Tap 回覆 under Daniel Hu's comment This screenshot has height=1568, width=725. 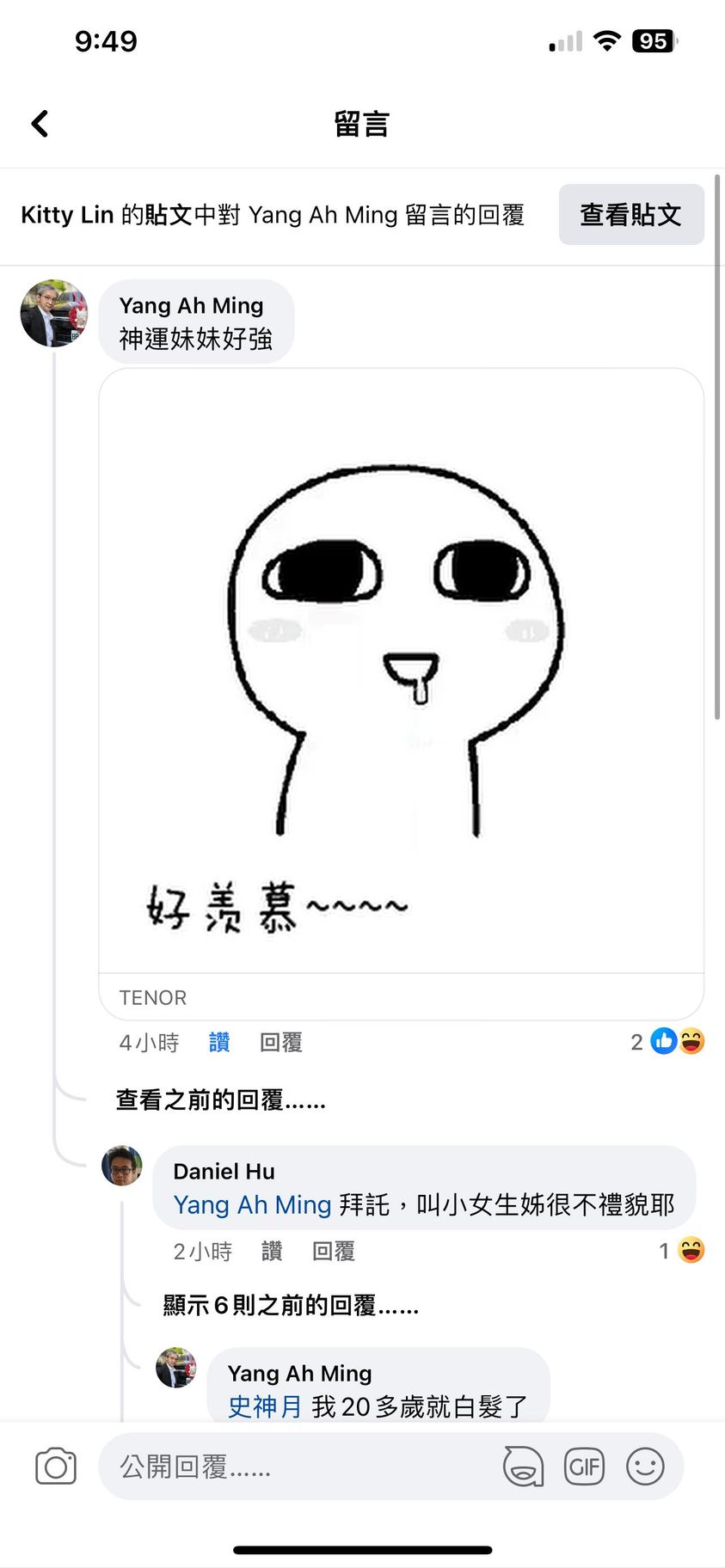[x=333, y=1252]
